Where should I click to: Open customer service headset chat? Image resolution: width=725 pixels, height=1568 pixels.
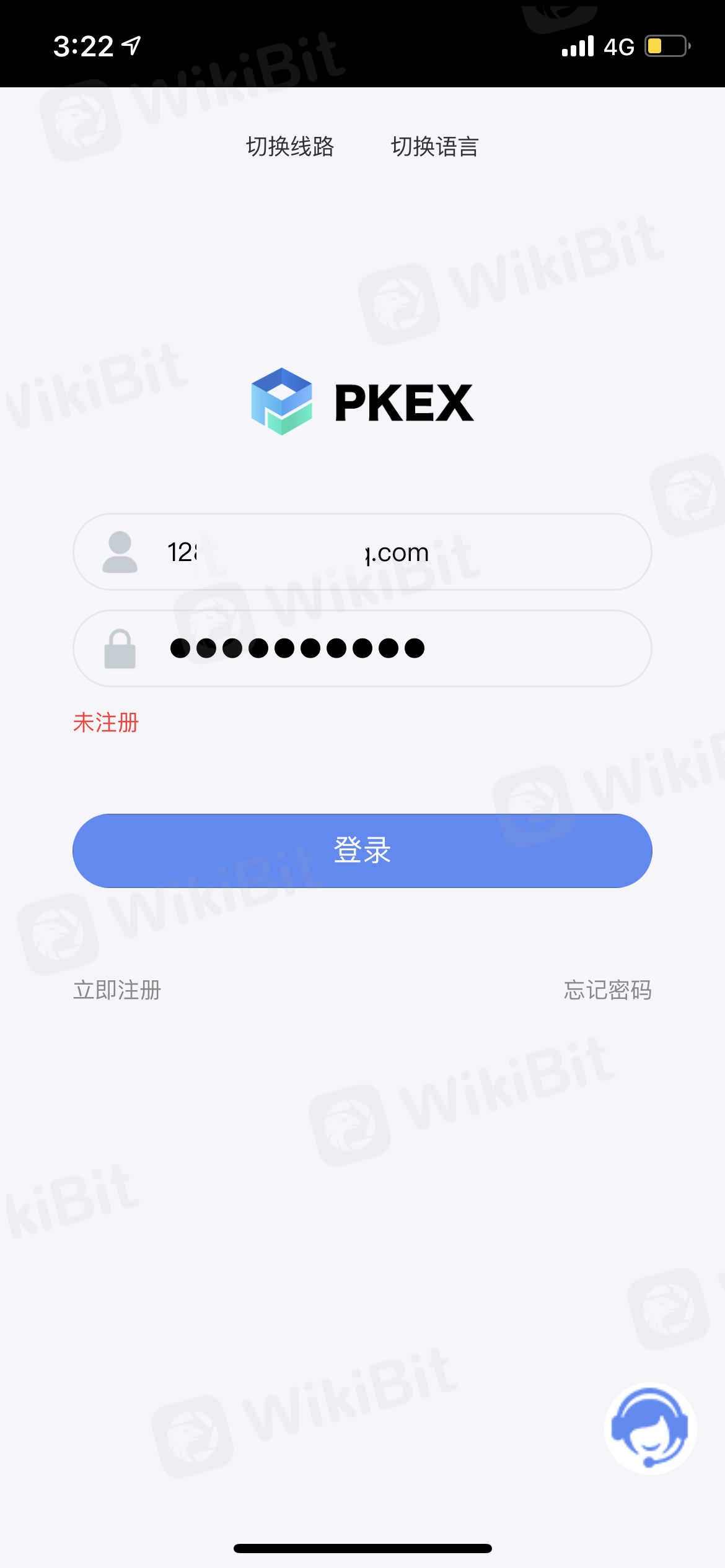click(x=649, y=1428)
